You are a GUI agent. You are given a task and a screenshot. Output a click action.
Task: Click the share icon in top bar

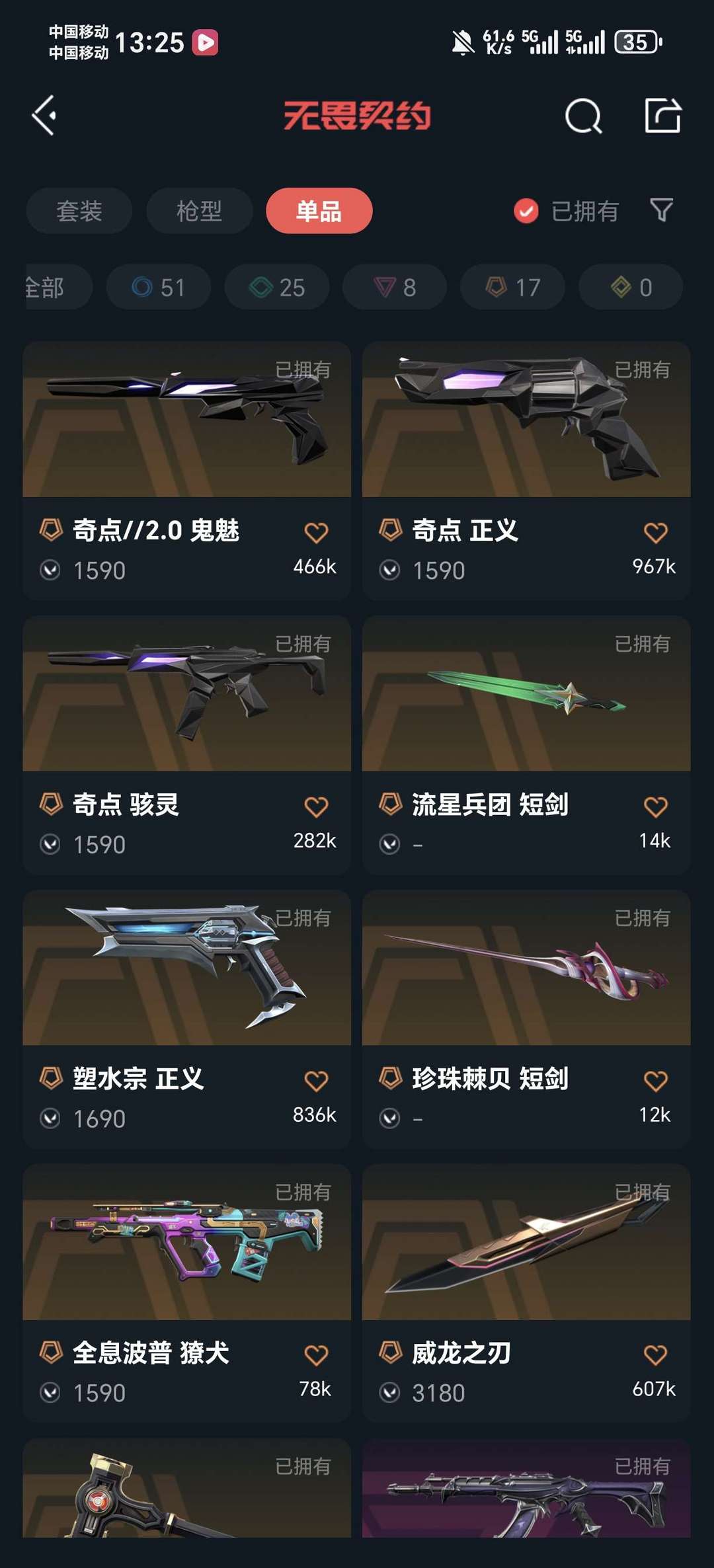coord(664,114)
